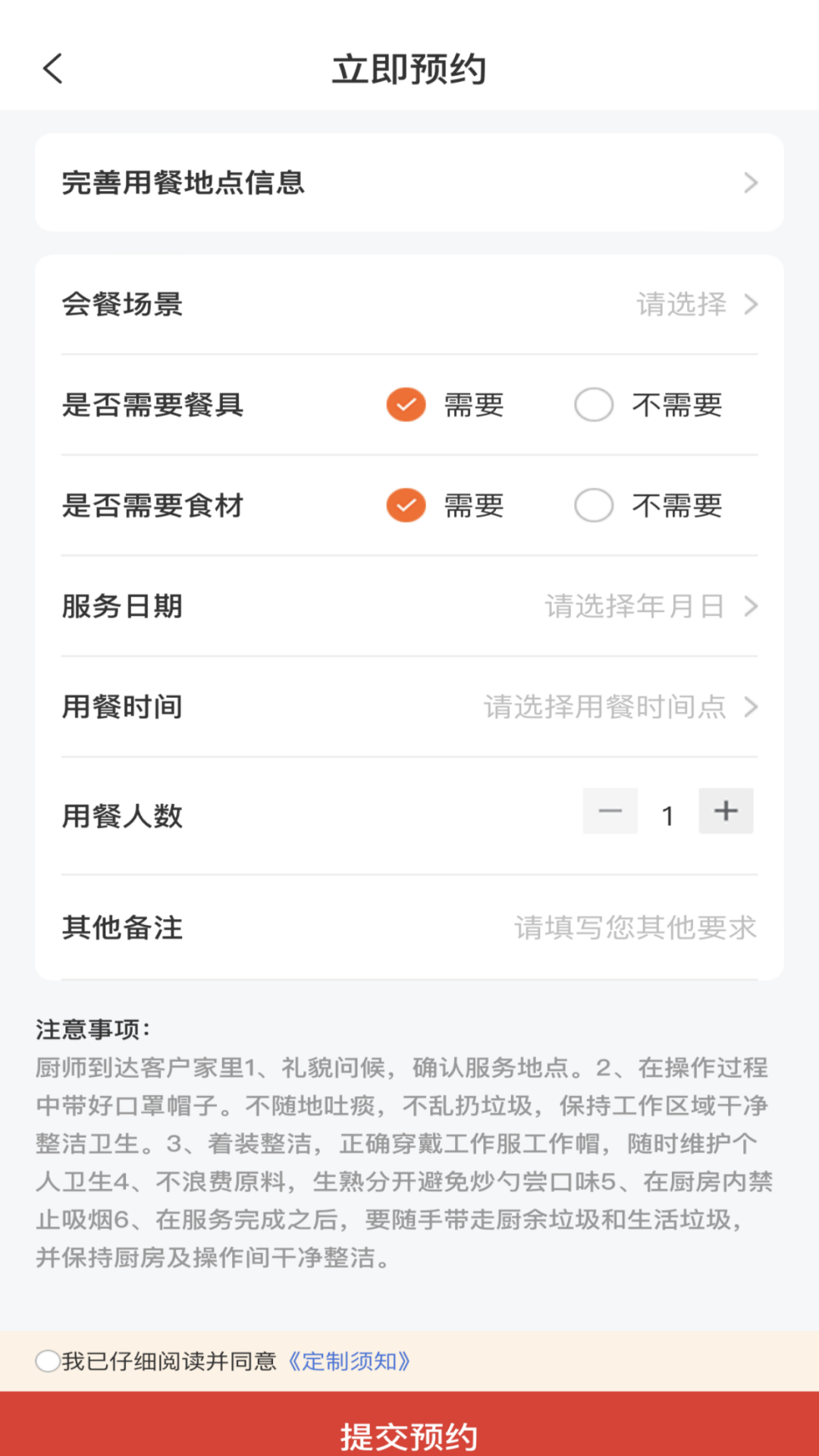Open the 《定制须知》 link
The height and width of the screenshot is (1456, 819).
pyautogui.click(x=350, y=1361)
